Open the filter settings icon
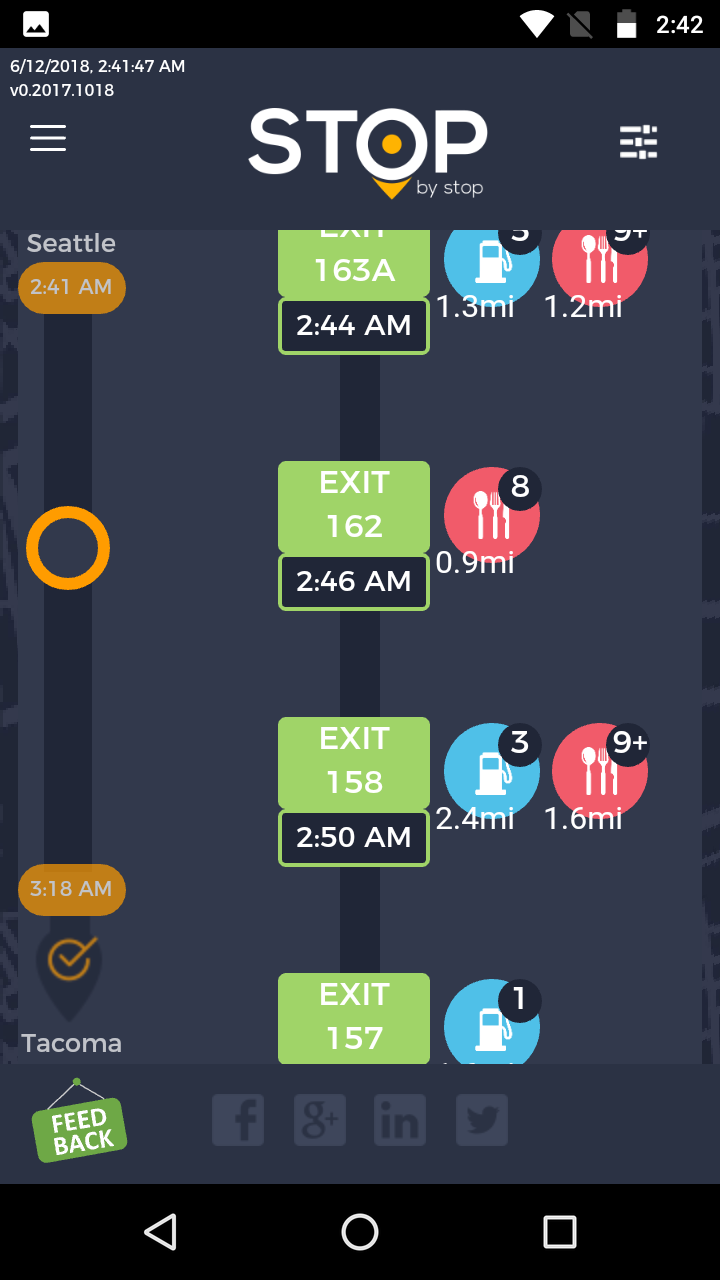The width and height of the screenshot is (720, 1280). coord(639,142)
